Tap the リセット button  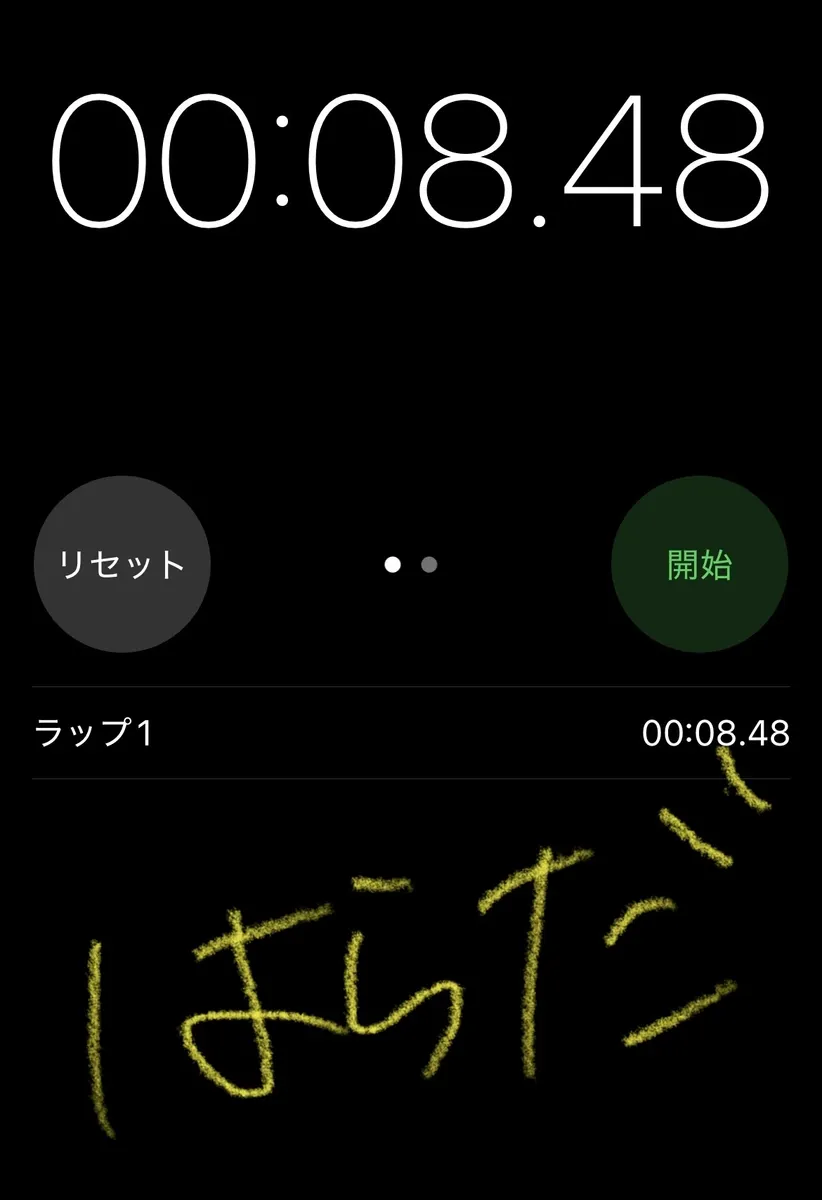pyautogui.click(x=122, y=564)
